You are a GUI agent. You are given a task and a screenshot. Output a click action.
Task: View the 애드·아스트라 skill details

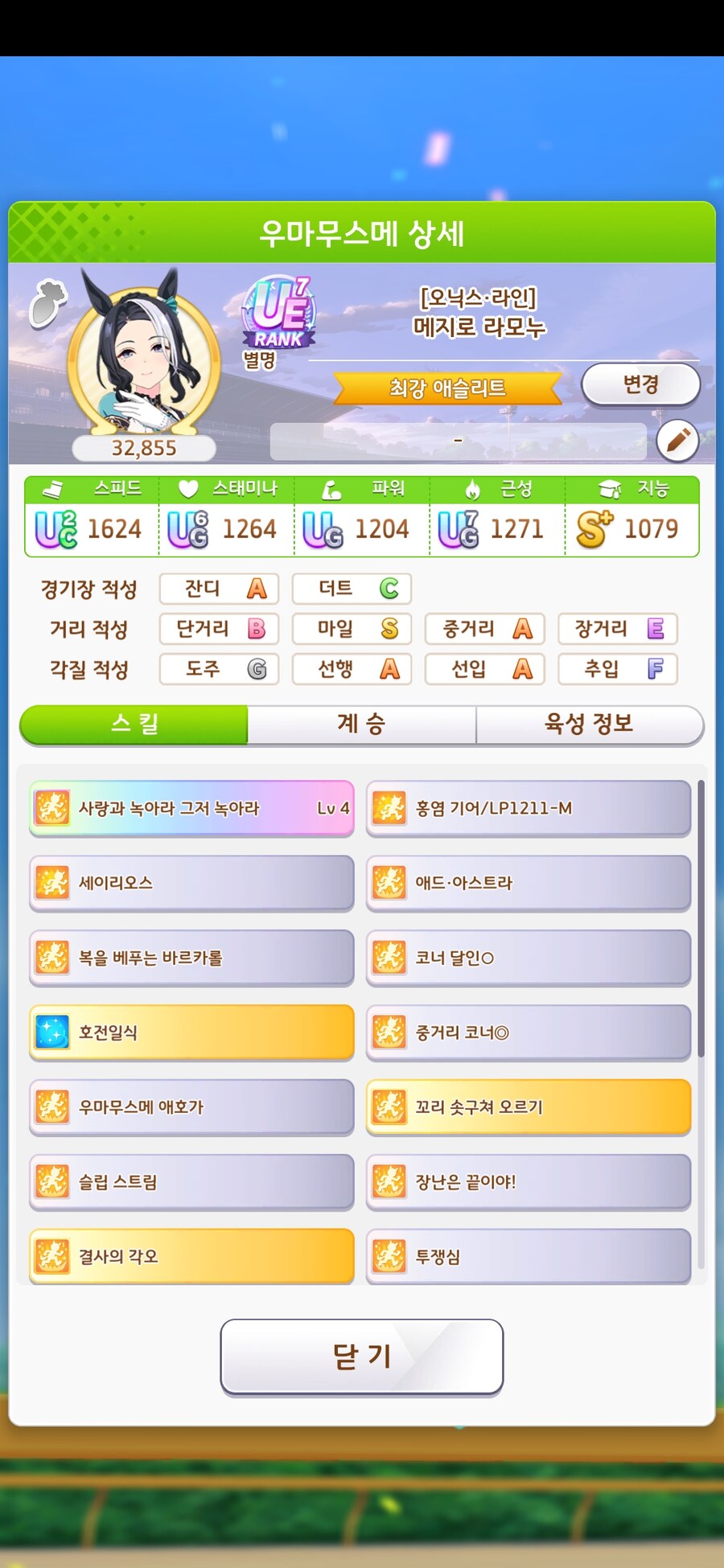[529, 883]
